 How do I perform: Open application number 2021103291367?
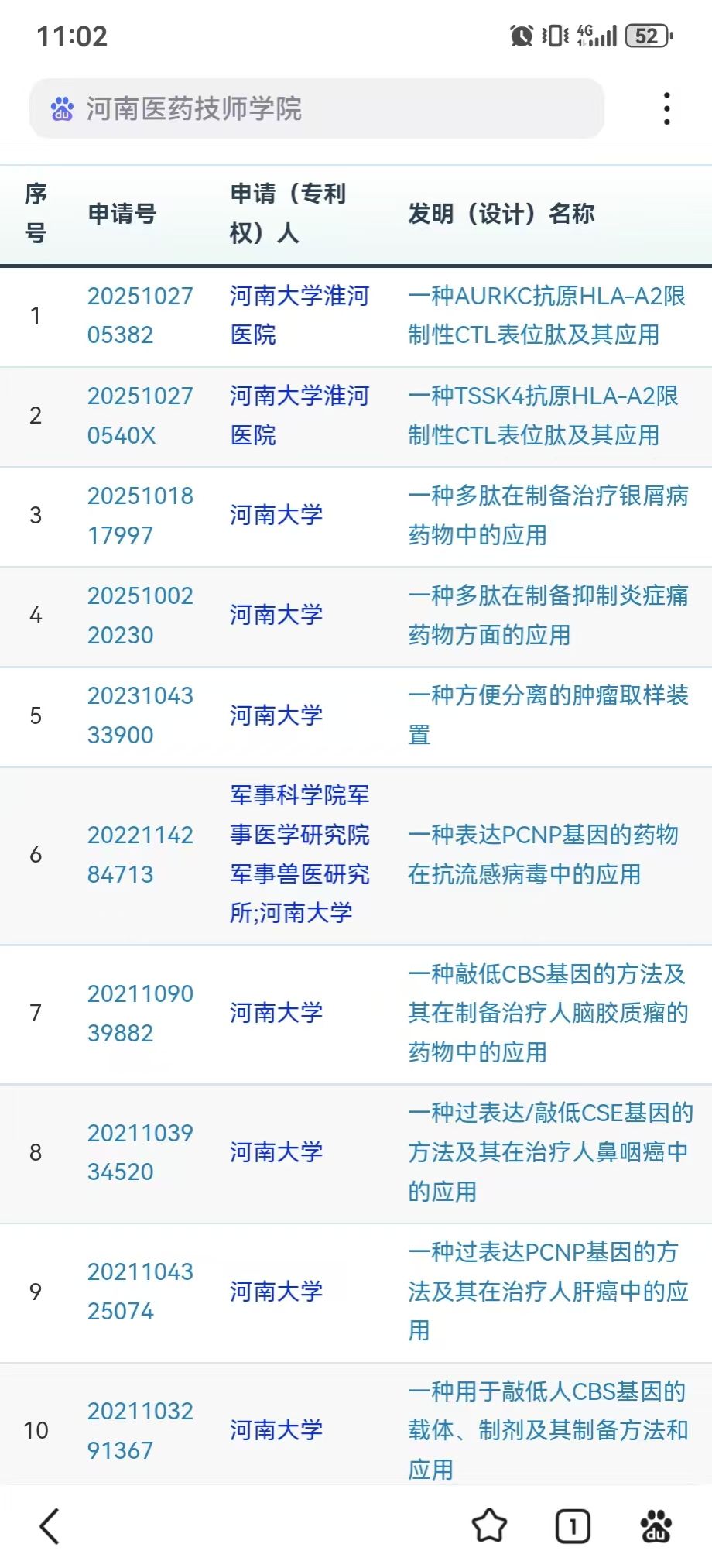pyautogui.click(x=140, y=1430)
